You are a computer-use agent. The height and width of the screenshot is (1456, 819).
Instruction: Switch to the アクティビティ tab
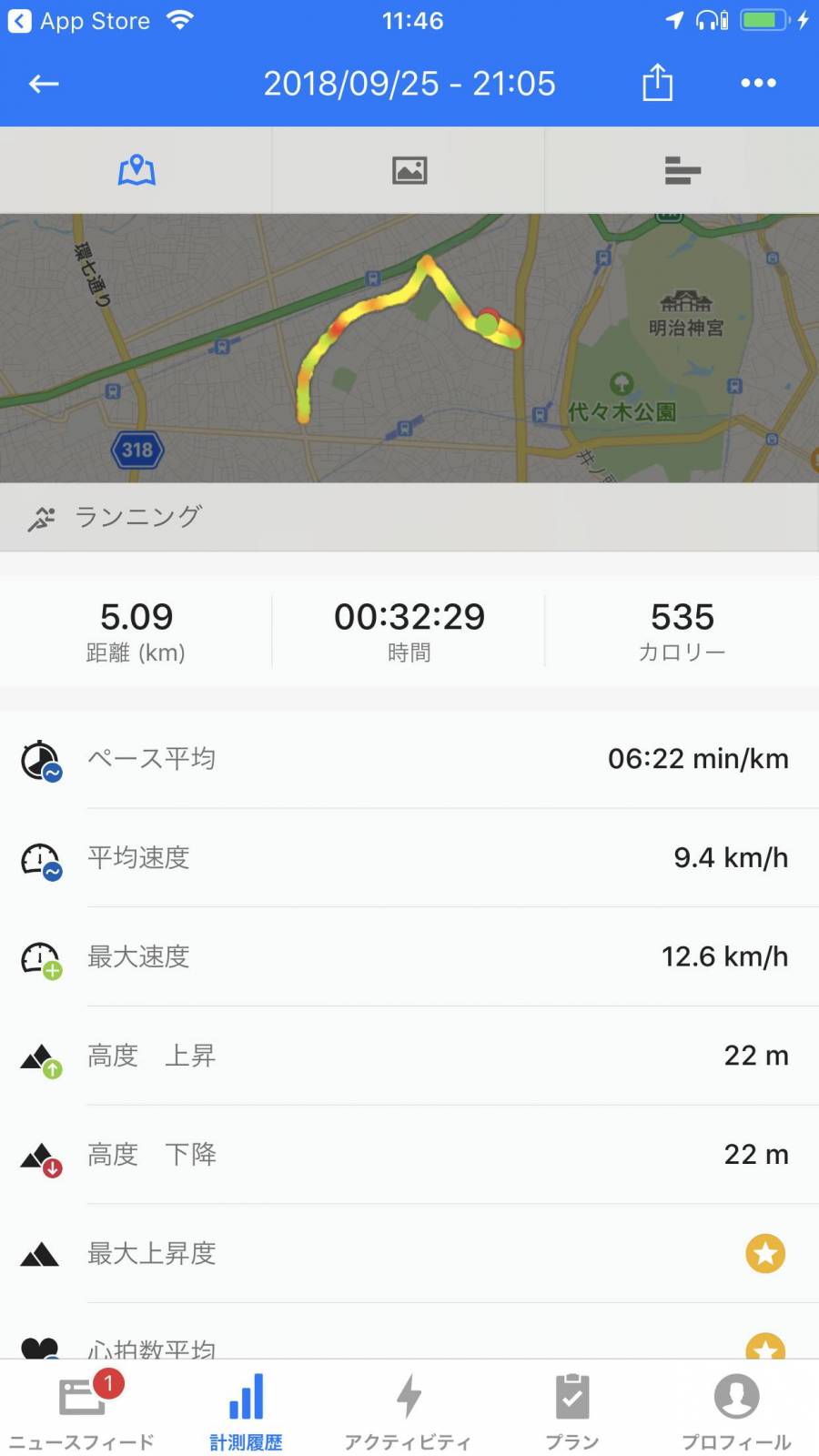coord(409,1411)
